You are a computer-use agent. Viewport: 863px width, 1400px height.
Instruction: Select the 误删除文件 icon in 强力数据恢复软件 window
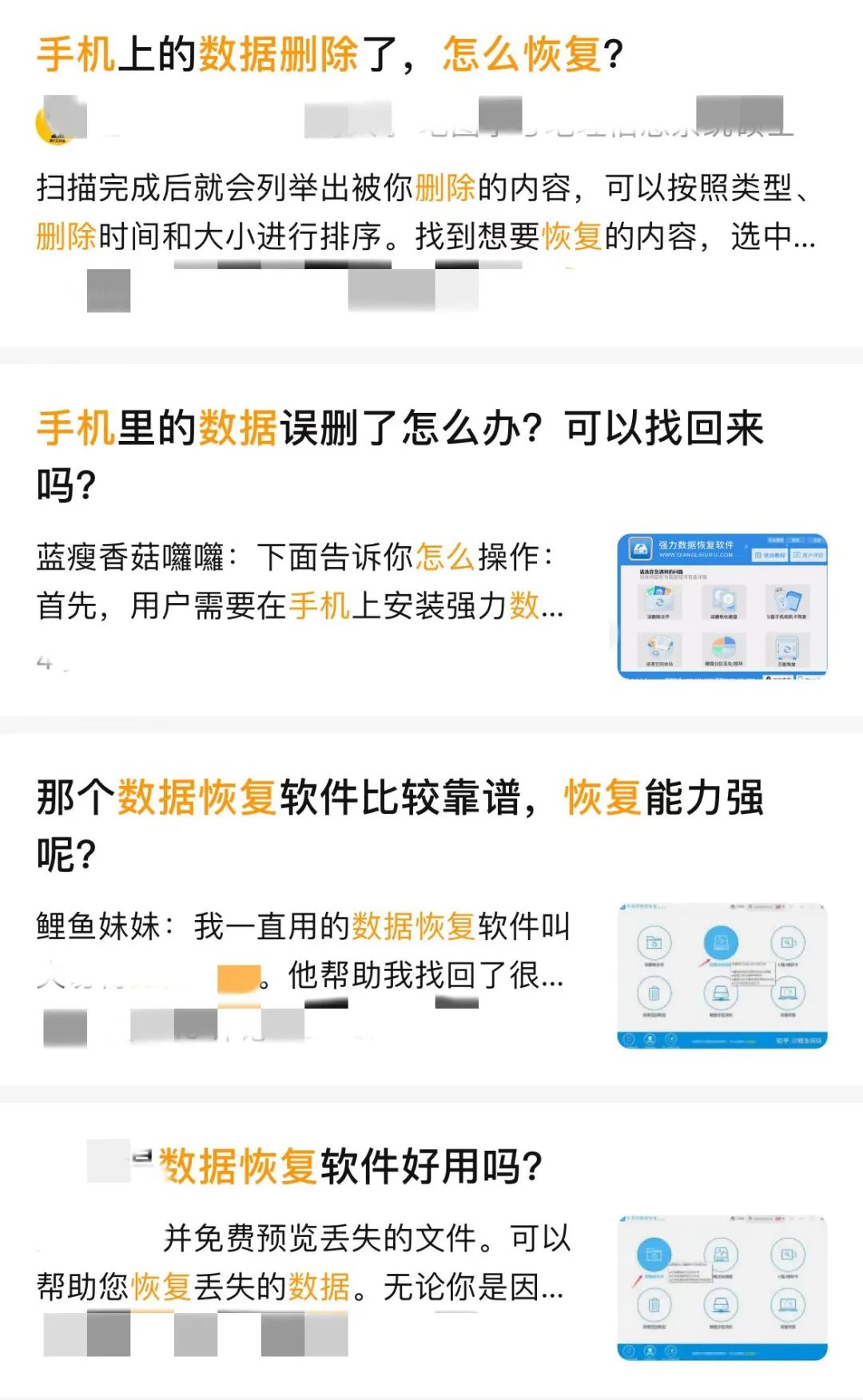[660, 598]
